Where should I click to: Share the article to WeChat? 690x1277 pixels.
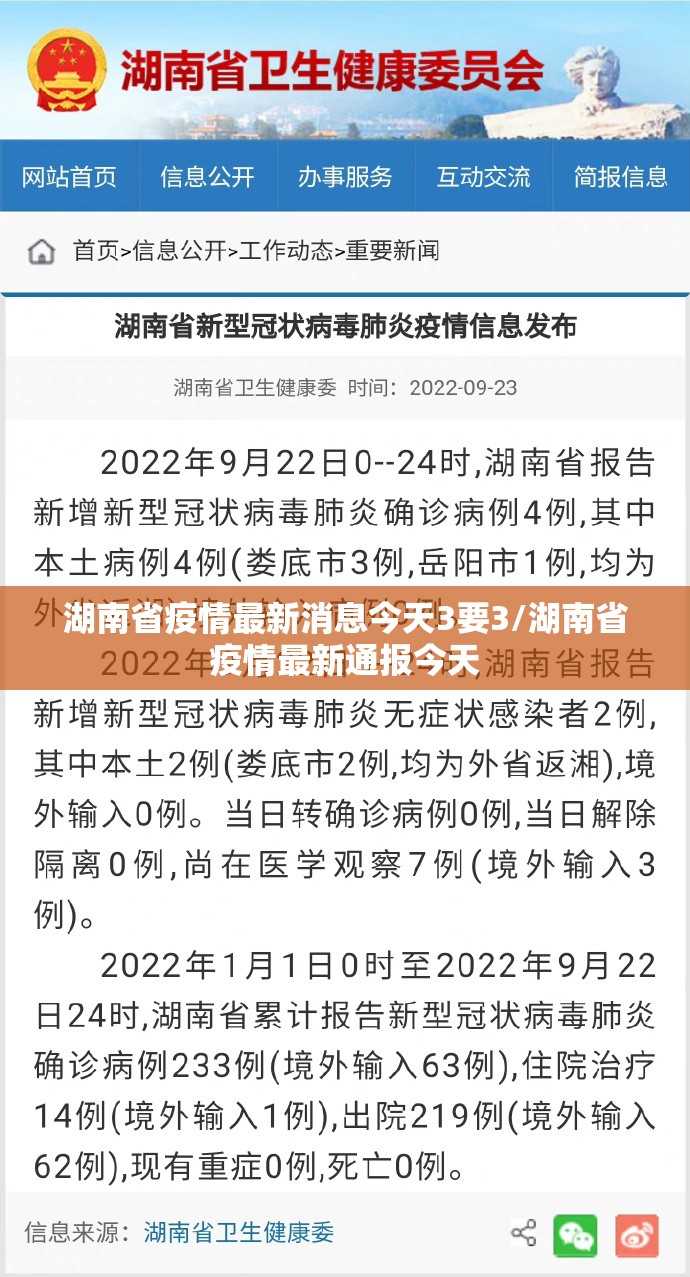pyautogui.click(x=576, y=1235)
